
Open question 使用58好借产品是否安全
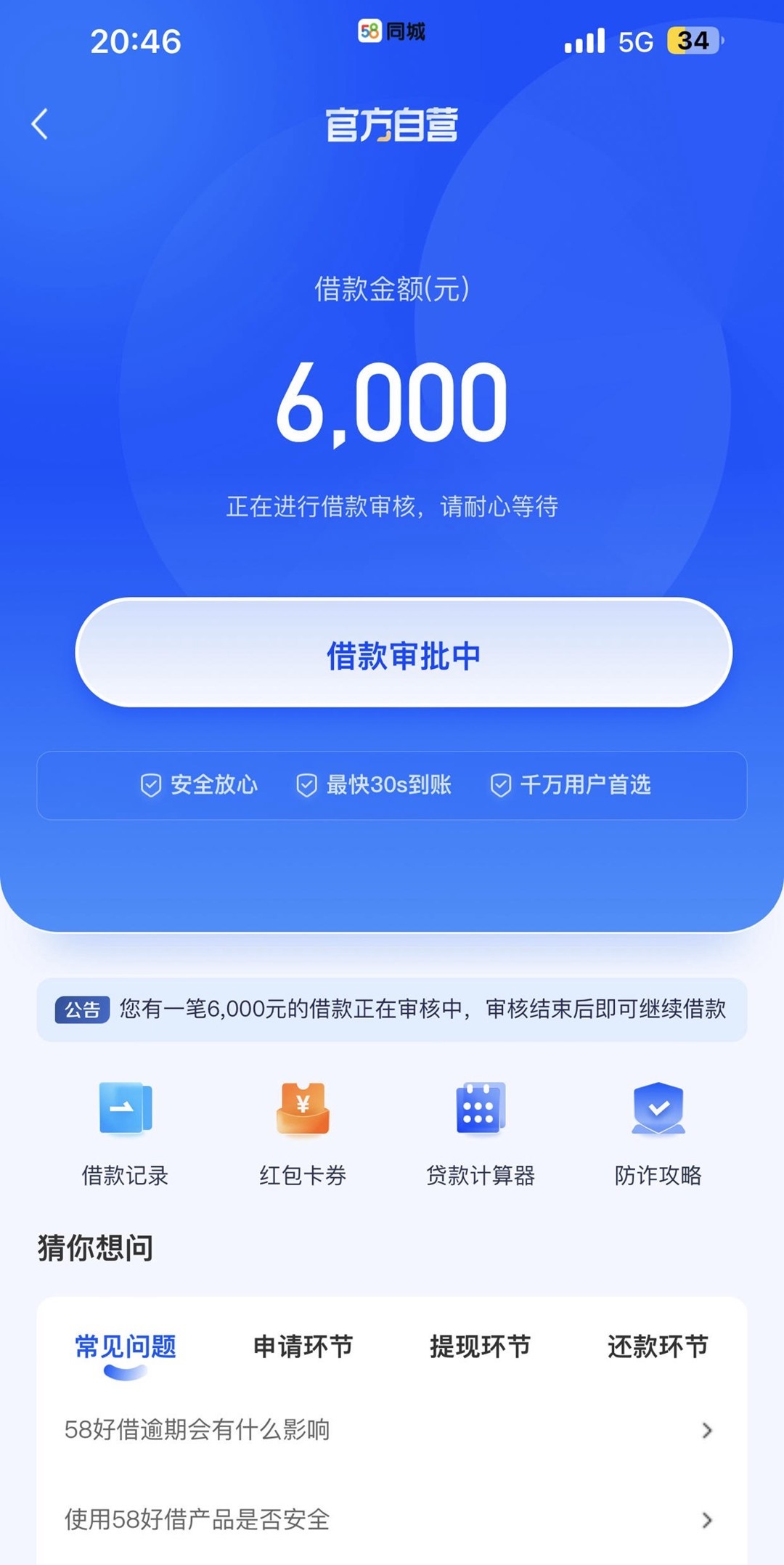click(x=392, y=1519)
